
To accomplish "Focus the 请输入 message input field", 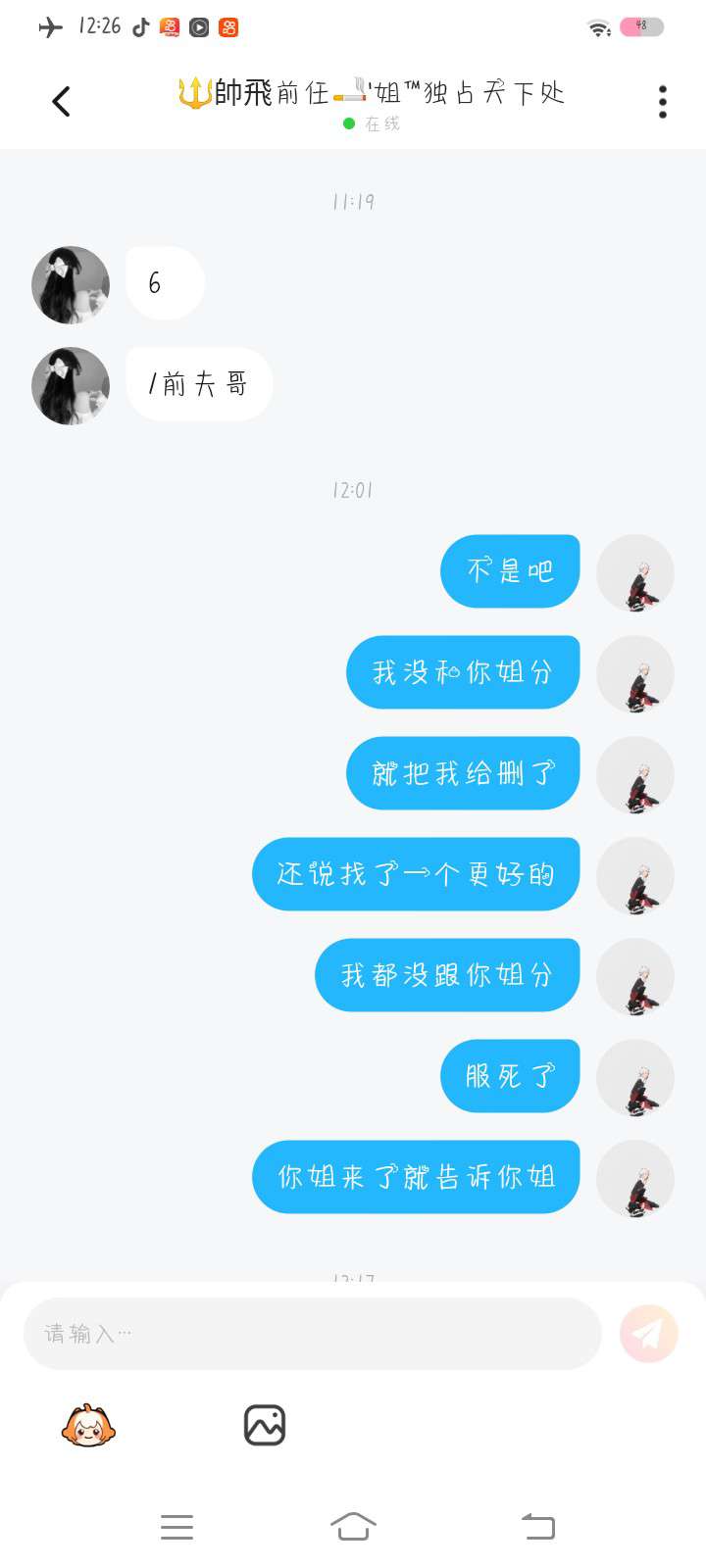I will 312,1334.
